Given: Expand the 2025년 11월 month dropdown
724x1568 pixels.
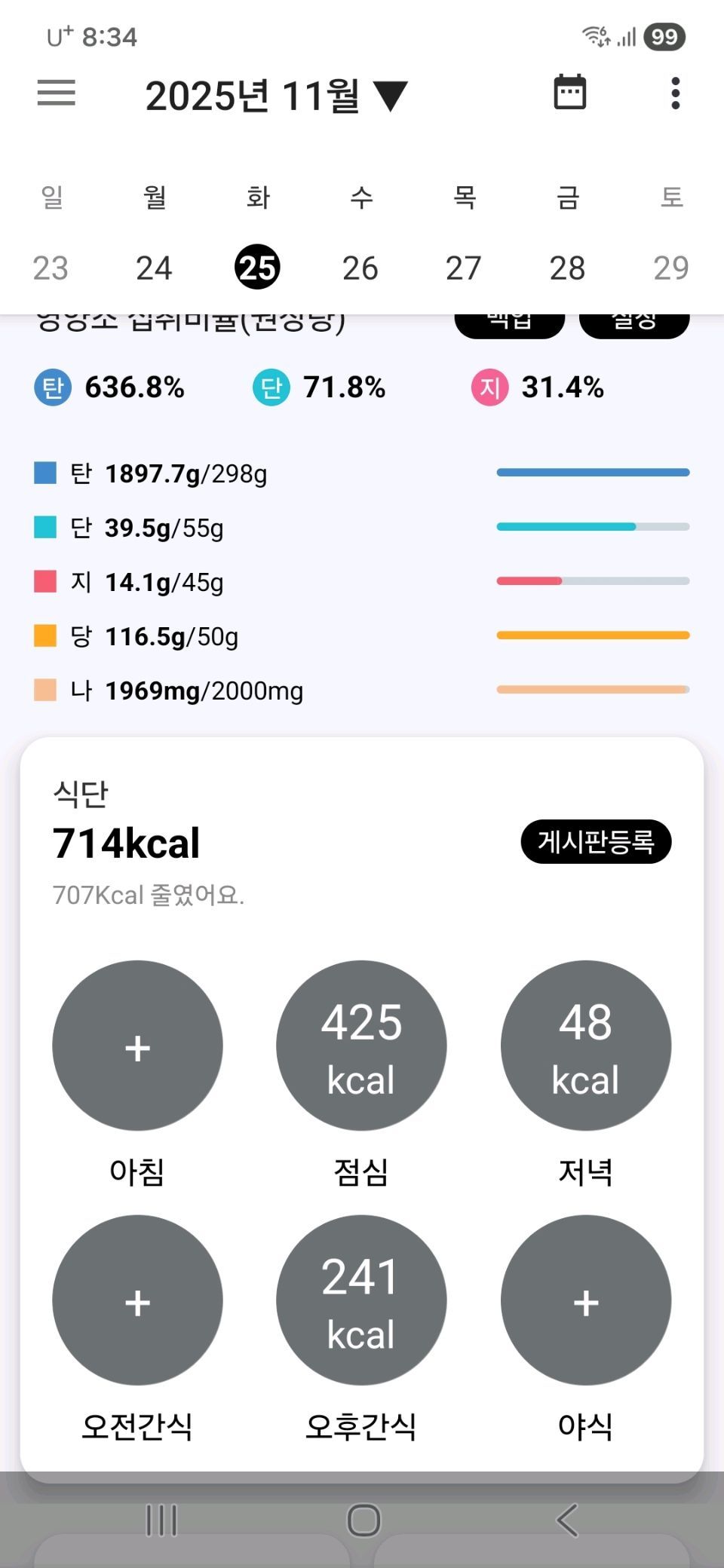Looking at the screenshot, I should 276,96.
